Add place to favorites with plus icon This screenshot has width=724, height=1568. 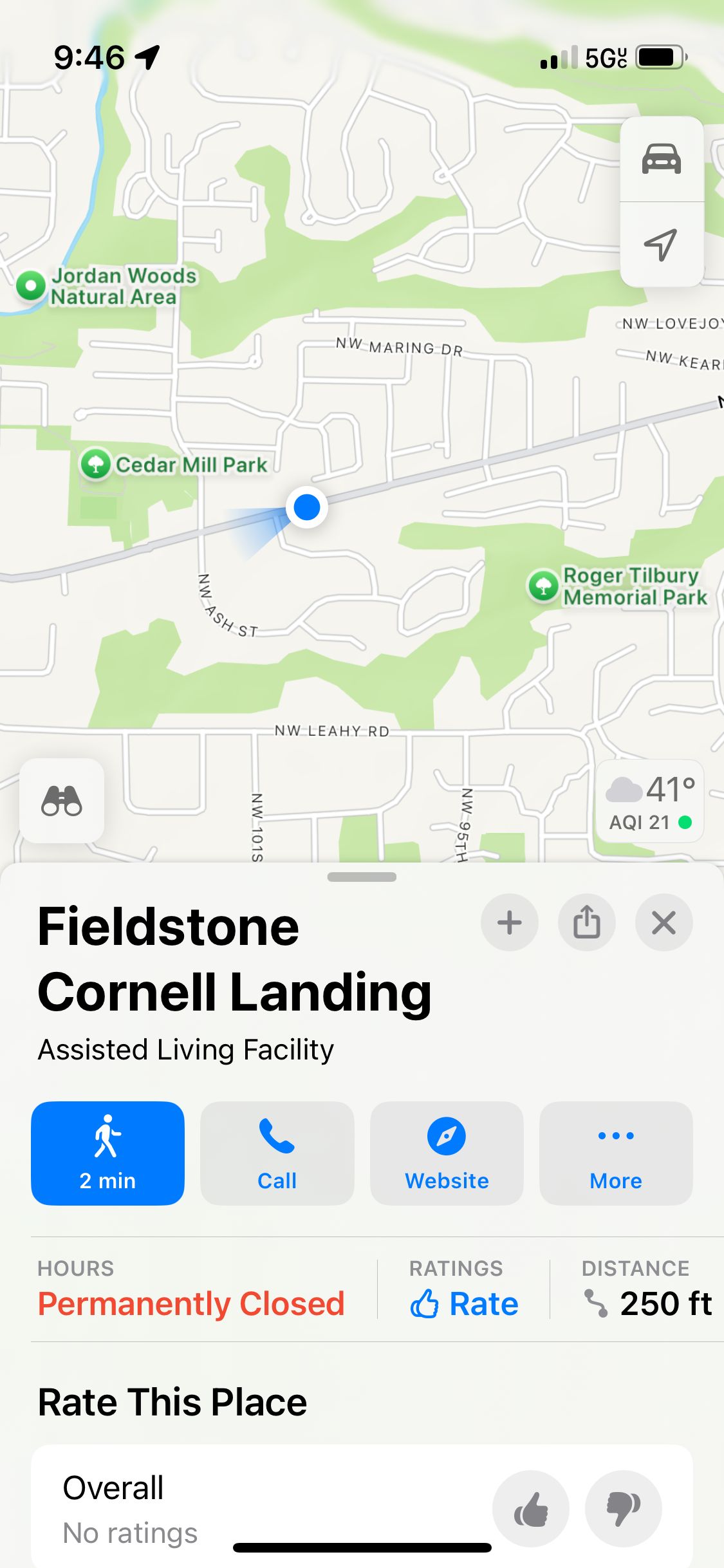pyautogui.click(x=509, y=922)
